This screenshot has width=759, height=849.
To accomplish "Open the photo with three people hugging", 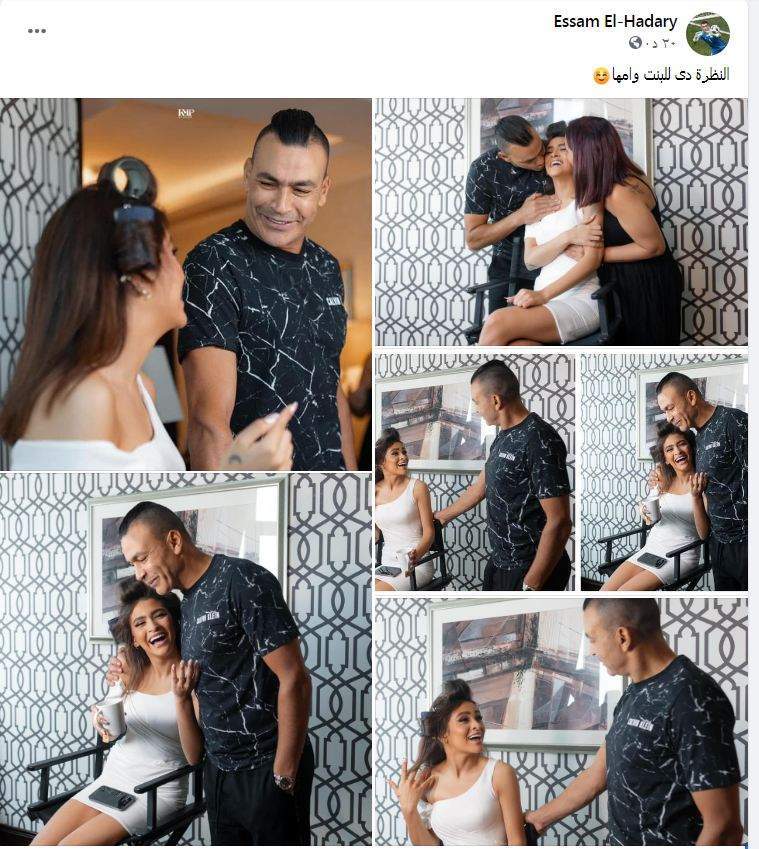I will 560,222.
